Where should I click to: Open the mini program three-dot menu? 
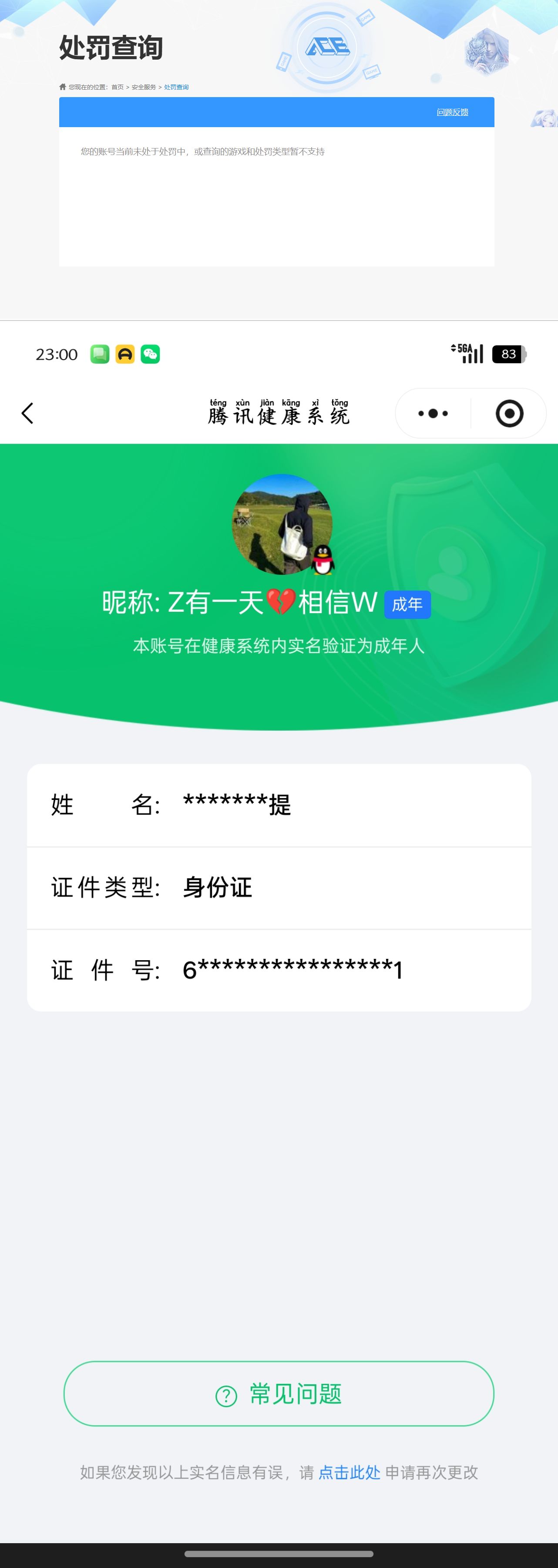point(433,413)
